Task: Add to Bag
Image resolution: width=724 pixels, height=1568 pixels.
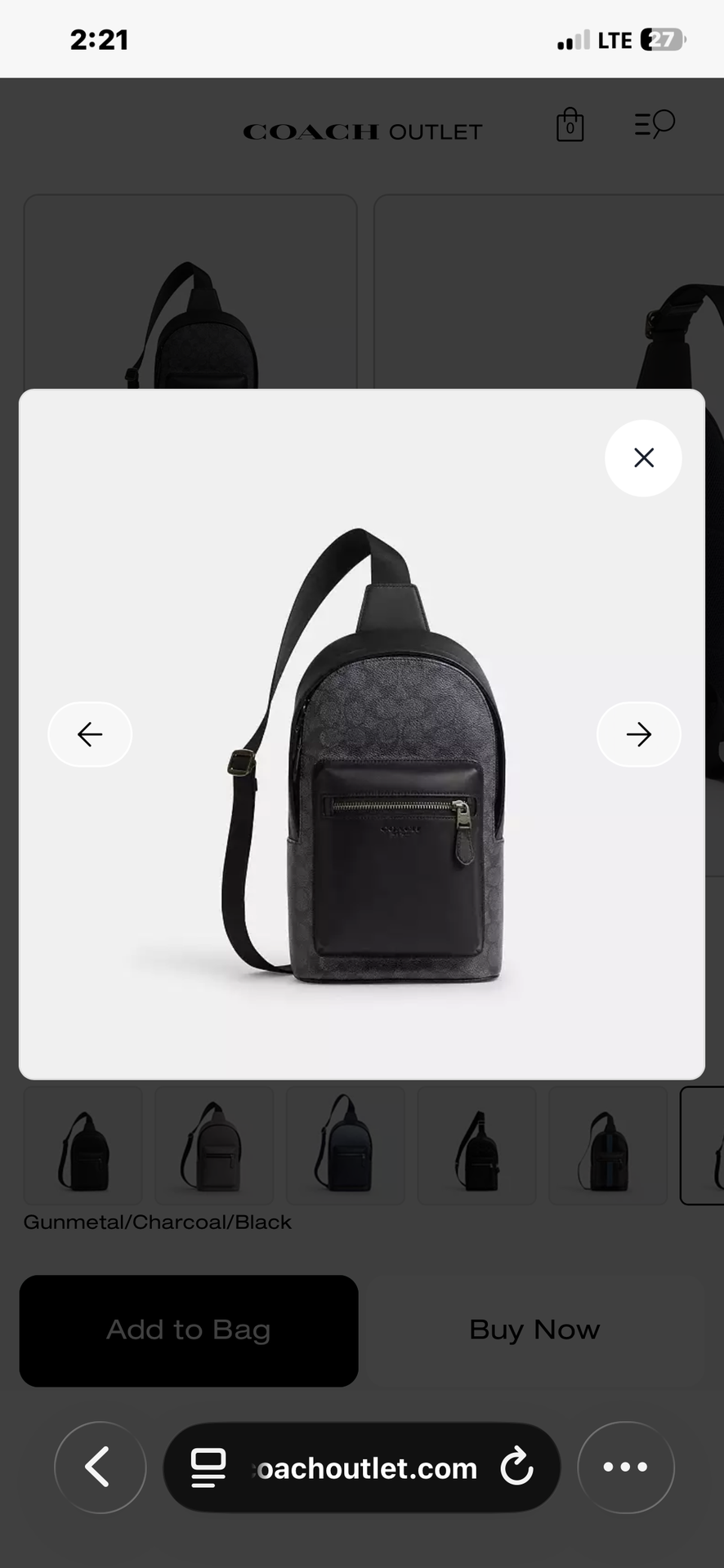Action: point(189,1330)
